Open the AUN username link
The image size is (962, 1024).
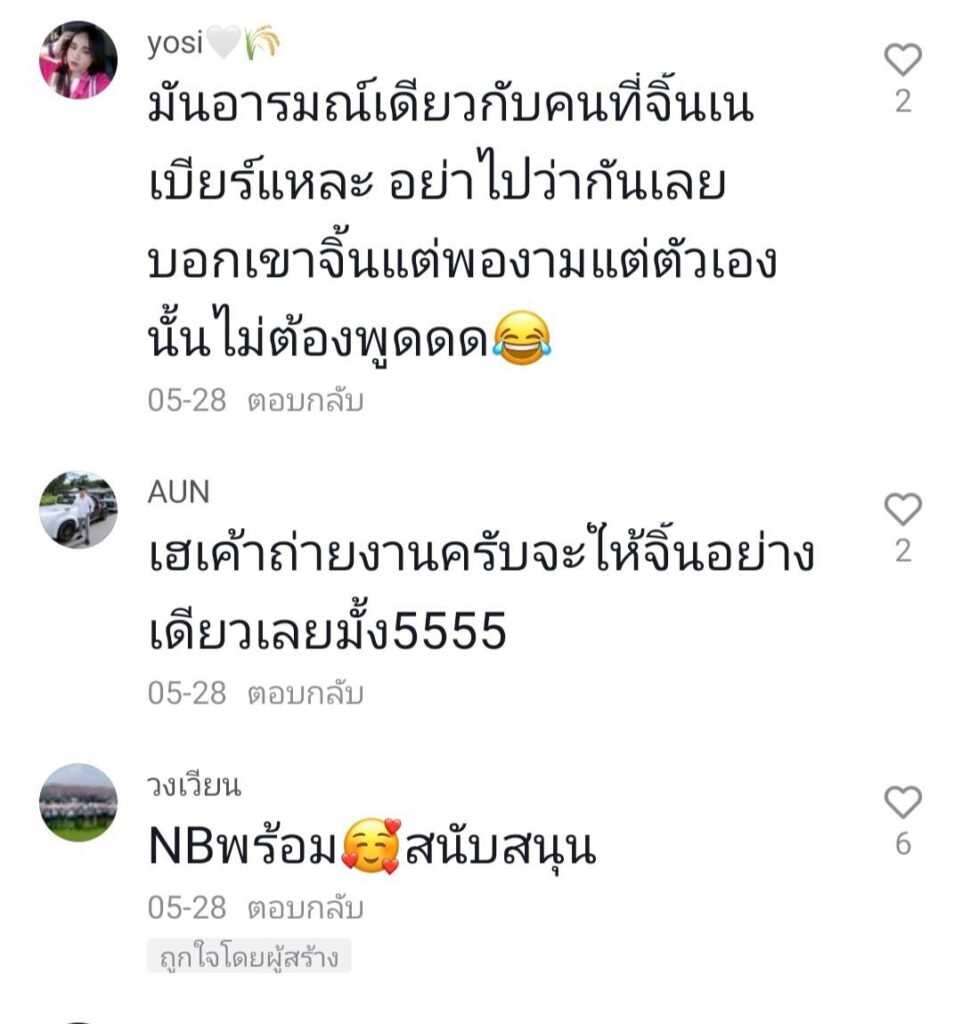pyautogui.click(x=178, y=491)
